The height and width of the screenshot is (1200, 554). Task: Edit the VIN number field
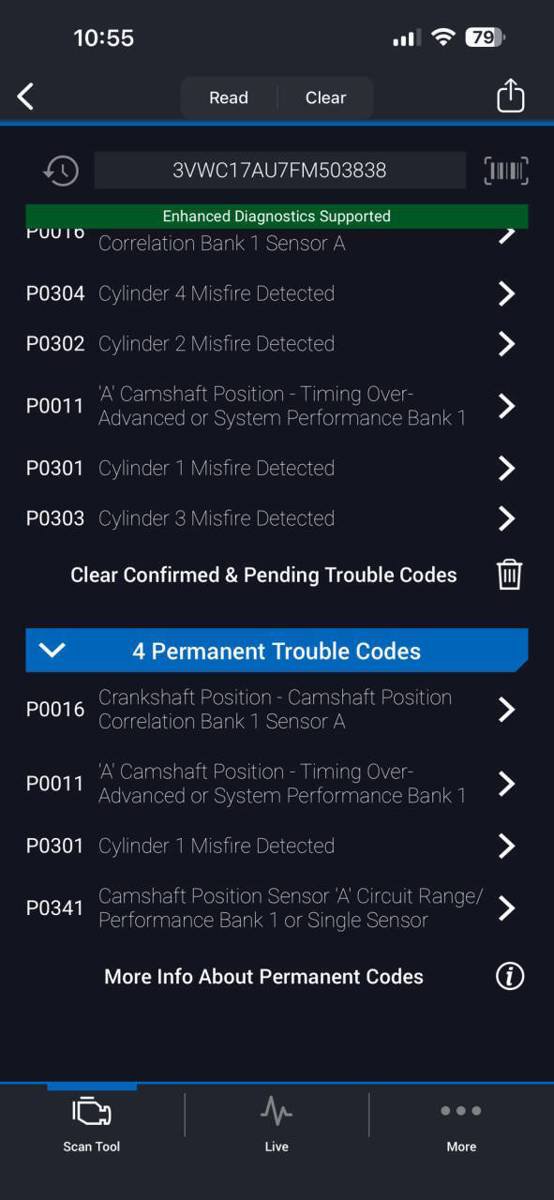point(280,170)
